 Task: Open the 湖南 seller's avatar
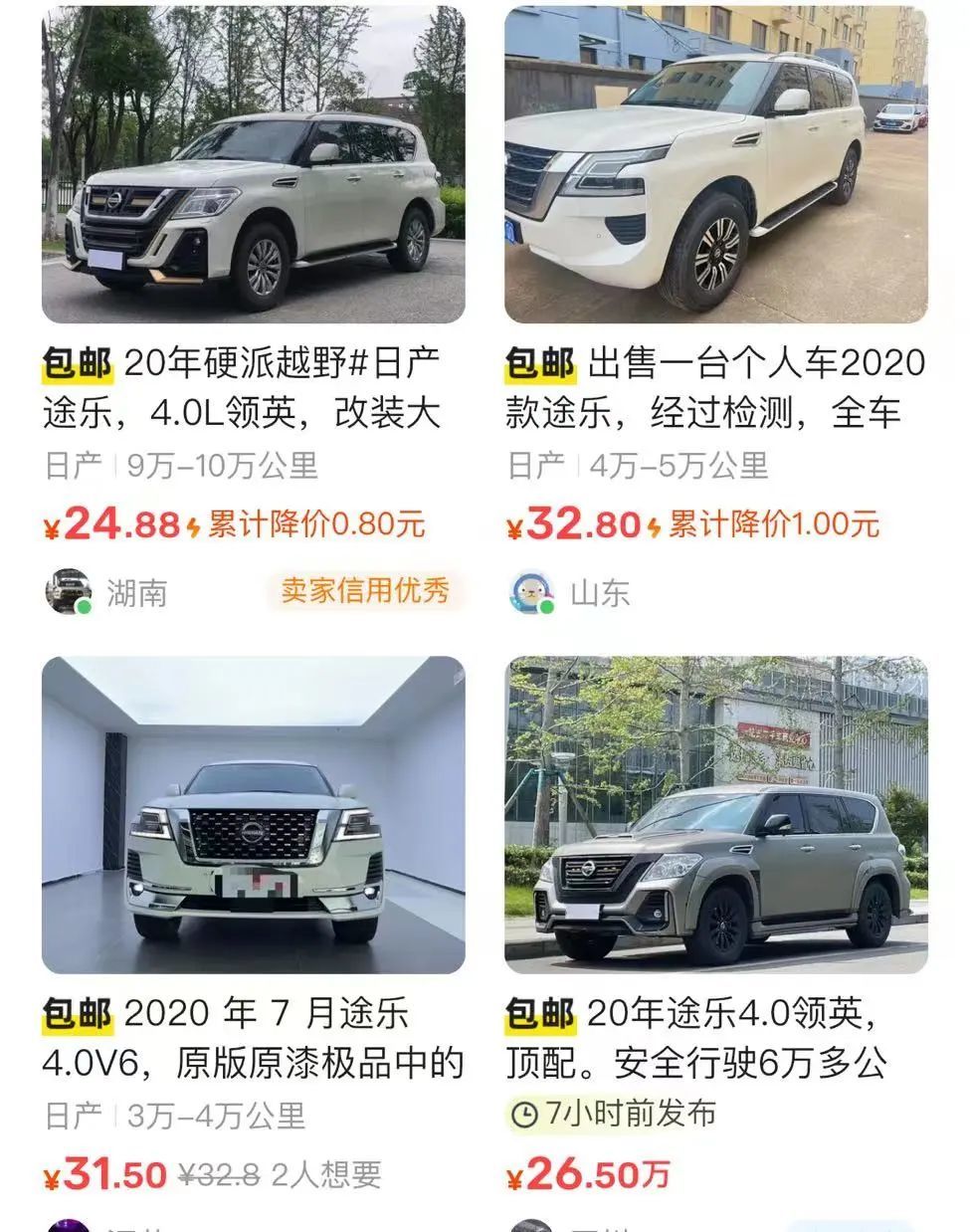[69, 592]
